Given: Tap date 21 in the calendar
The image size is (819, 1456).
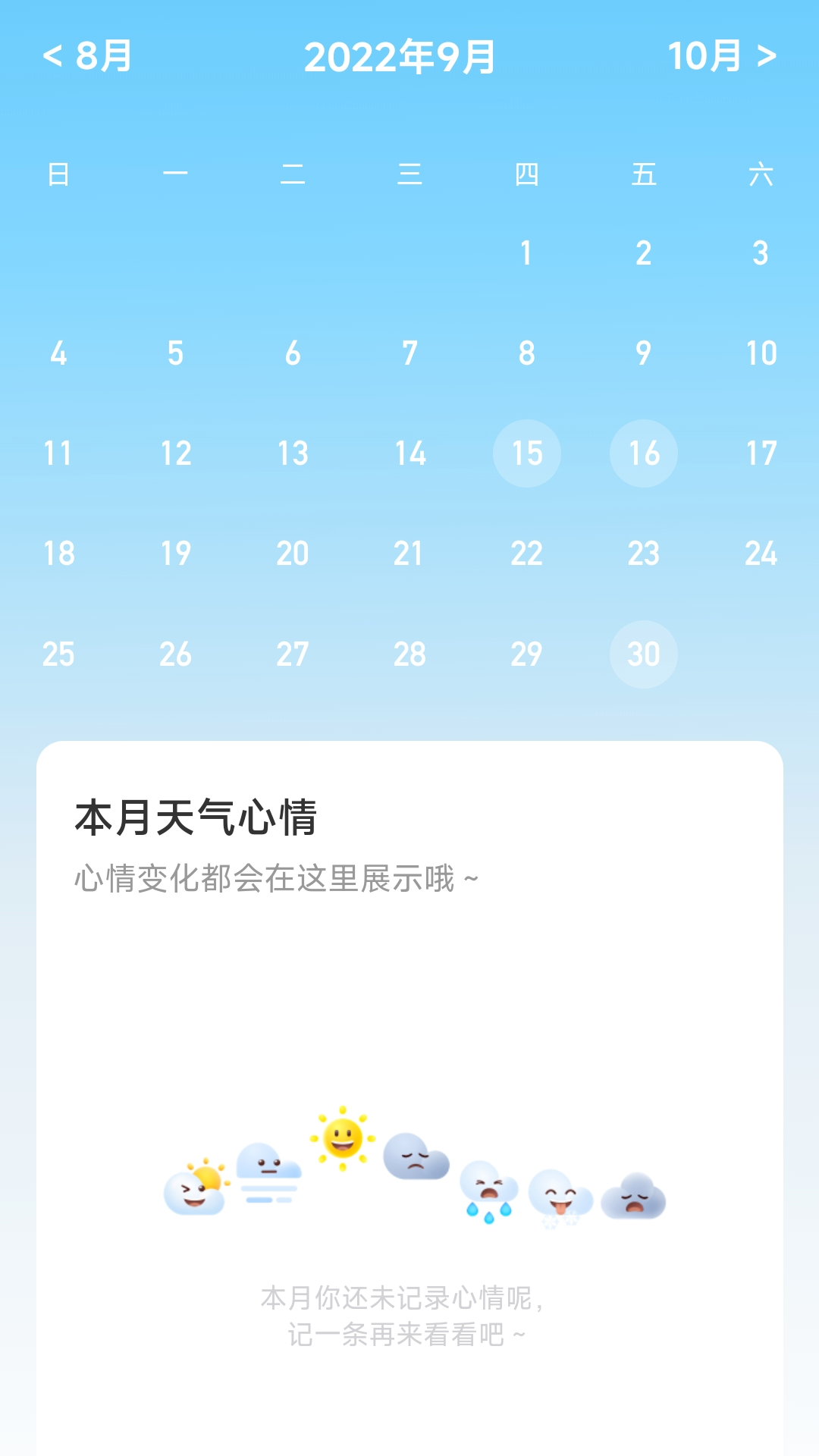Looking at the screenshot, I should (409, 554).
